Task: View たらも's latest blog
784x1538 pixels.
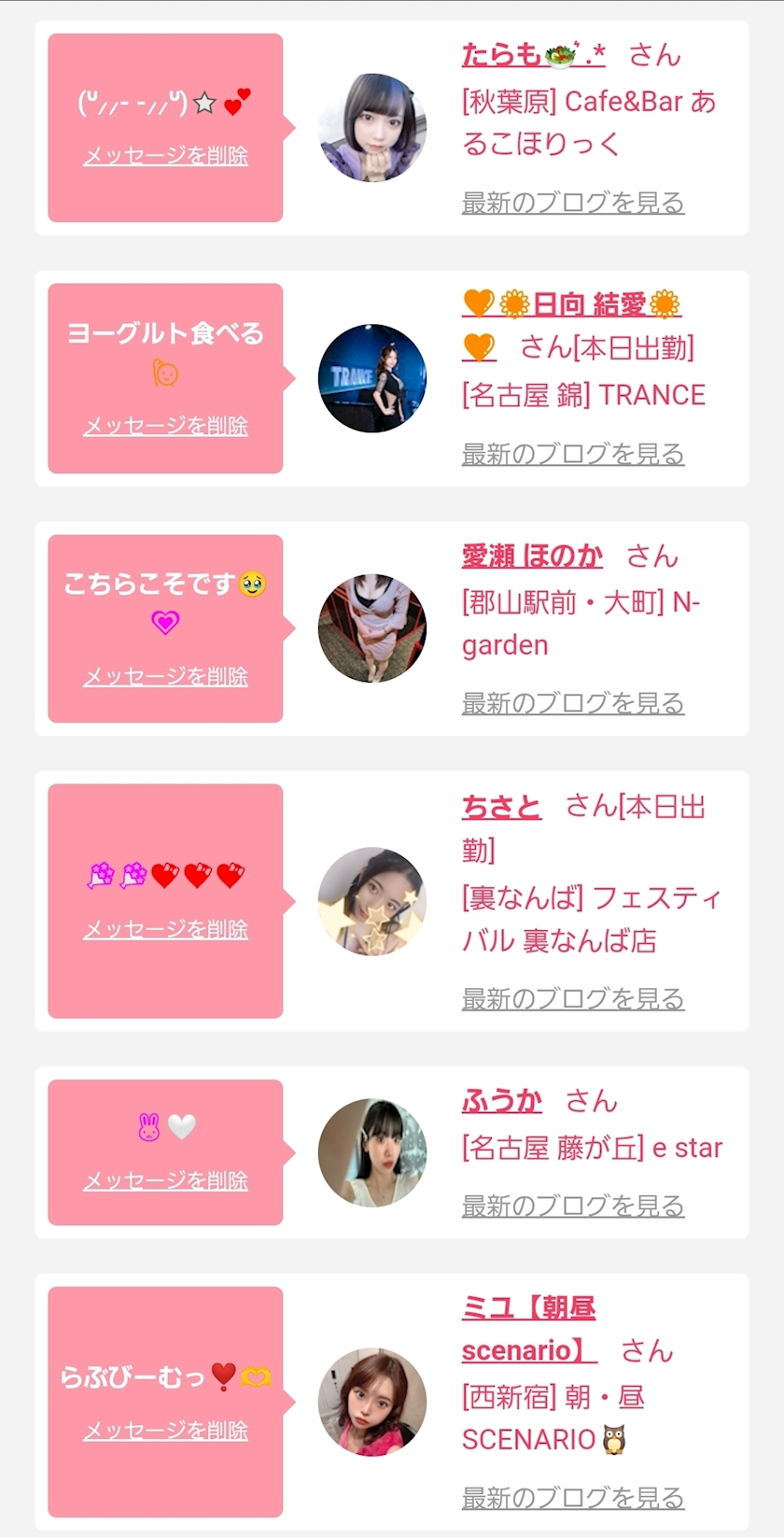Action: point(573,203)
